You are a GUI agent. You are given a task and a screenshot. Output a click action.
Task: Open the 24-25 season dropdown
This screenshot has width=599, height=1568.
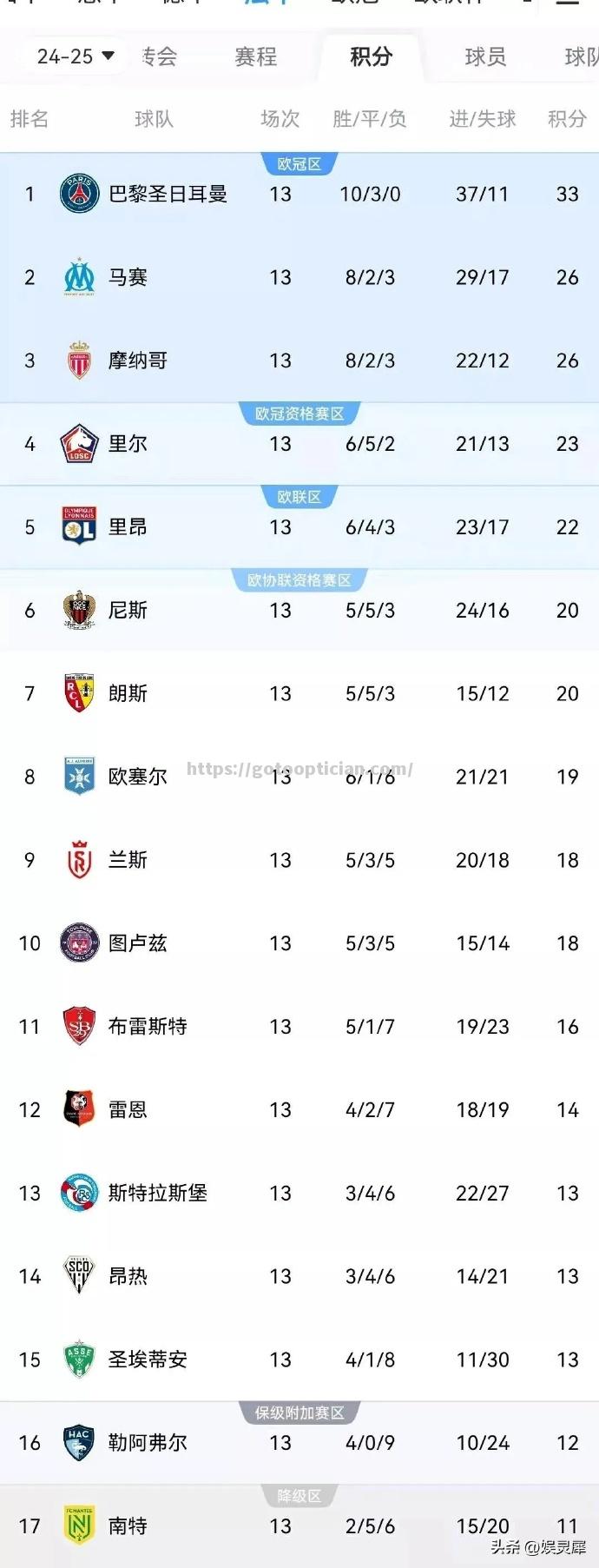[x=76, y=56]
